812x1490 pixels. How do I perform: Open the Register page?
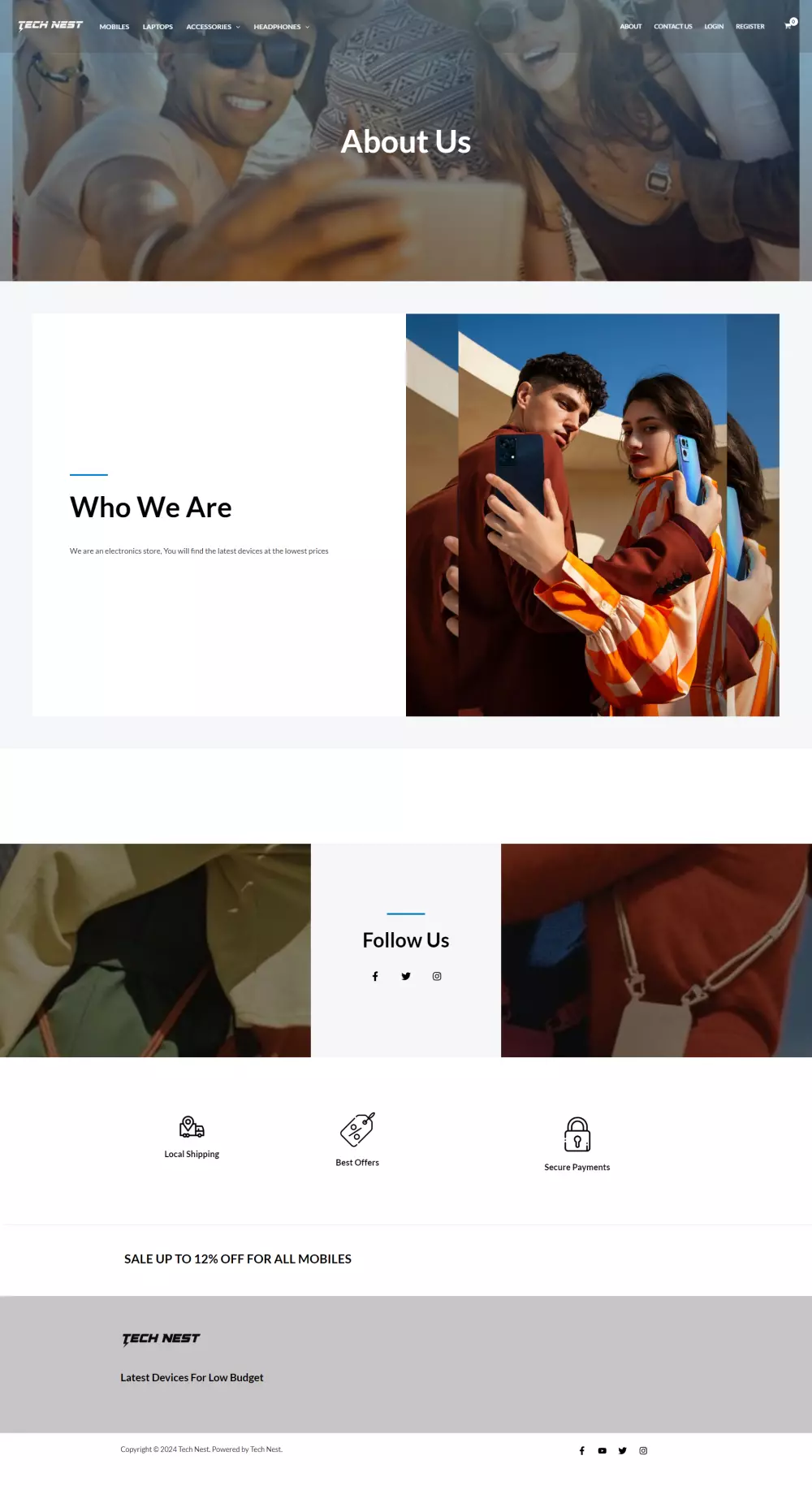[749, 27]
